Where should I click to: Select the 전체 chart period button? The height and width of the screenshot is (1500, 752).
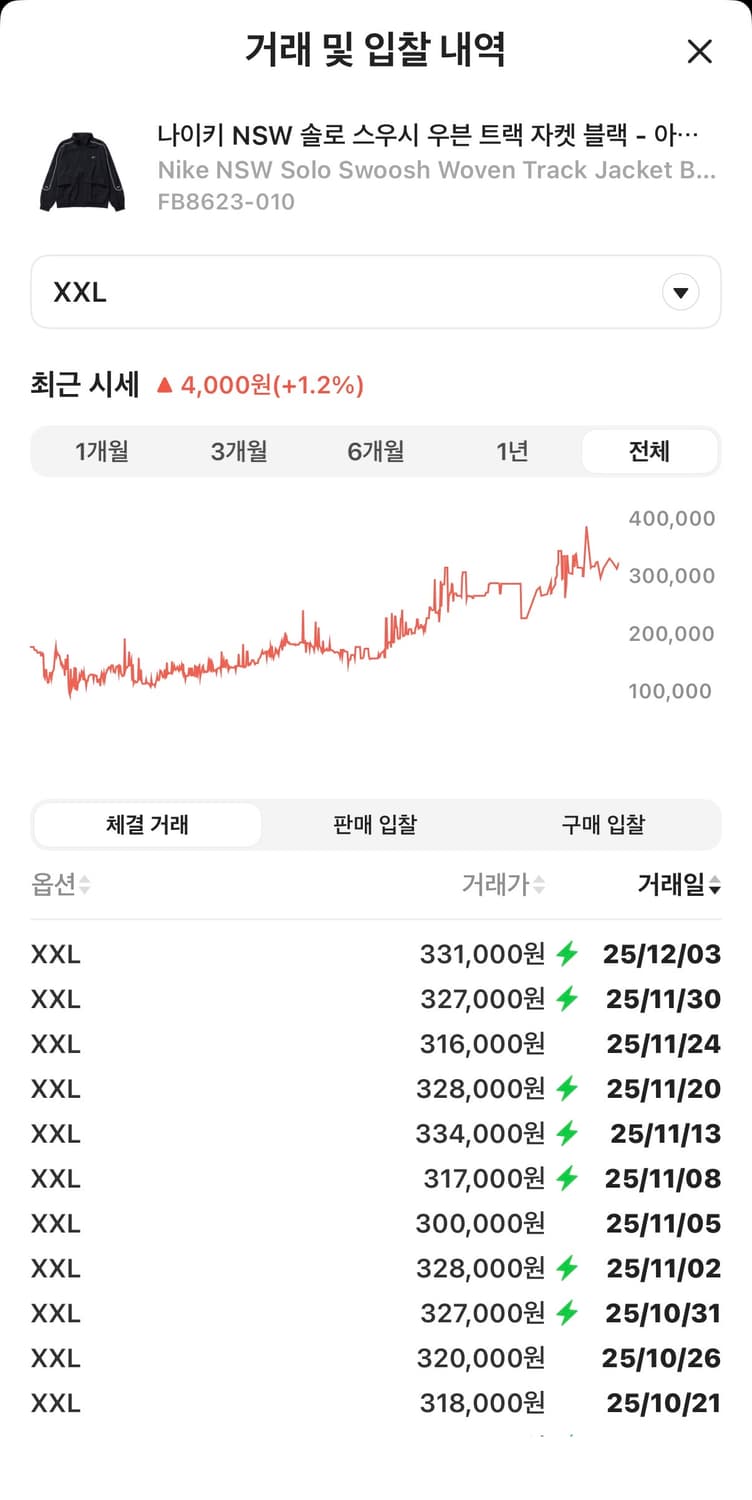click(650, 451)
